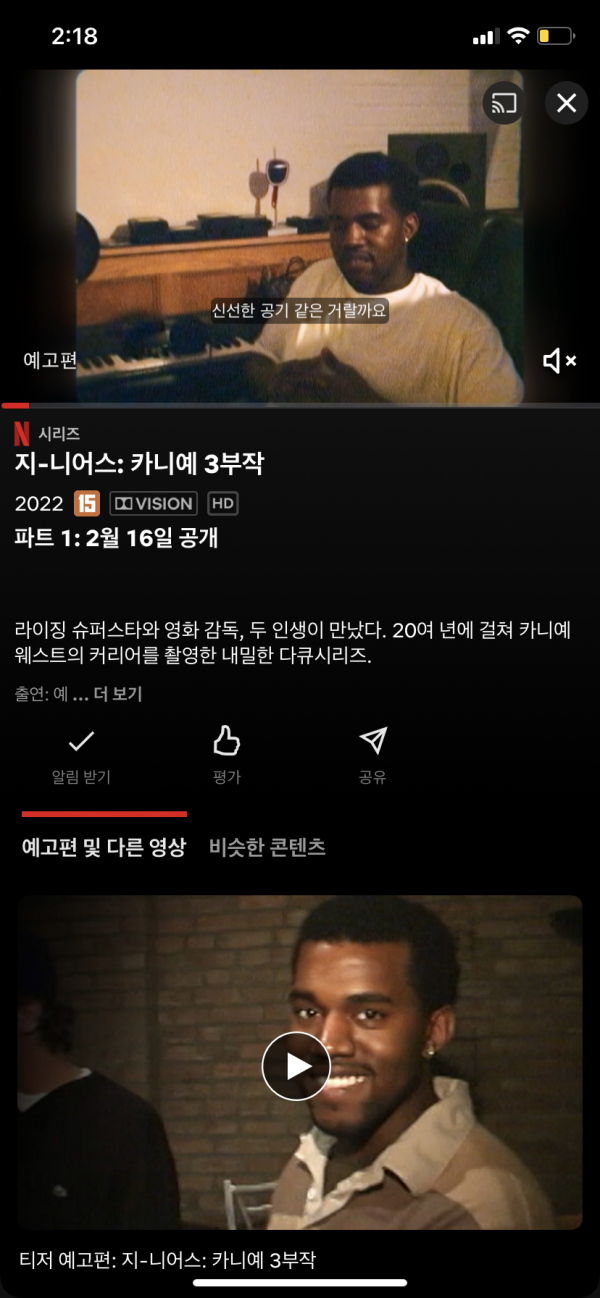Unmute the trailer preview sound

[559, 361]
